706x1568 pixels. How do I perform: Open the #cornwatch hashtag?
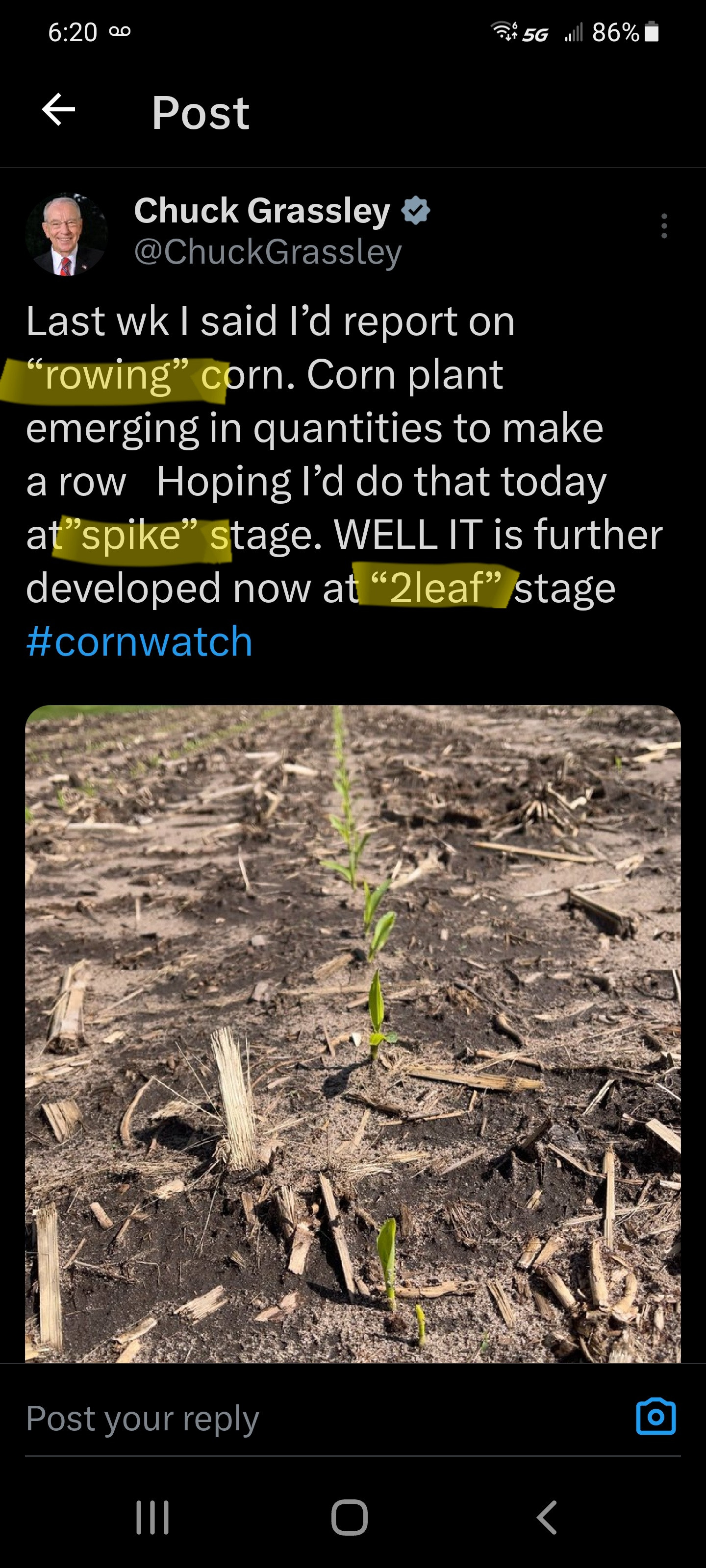[x=139, y=641]
